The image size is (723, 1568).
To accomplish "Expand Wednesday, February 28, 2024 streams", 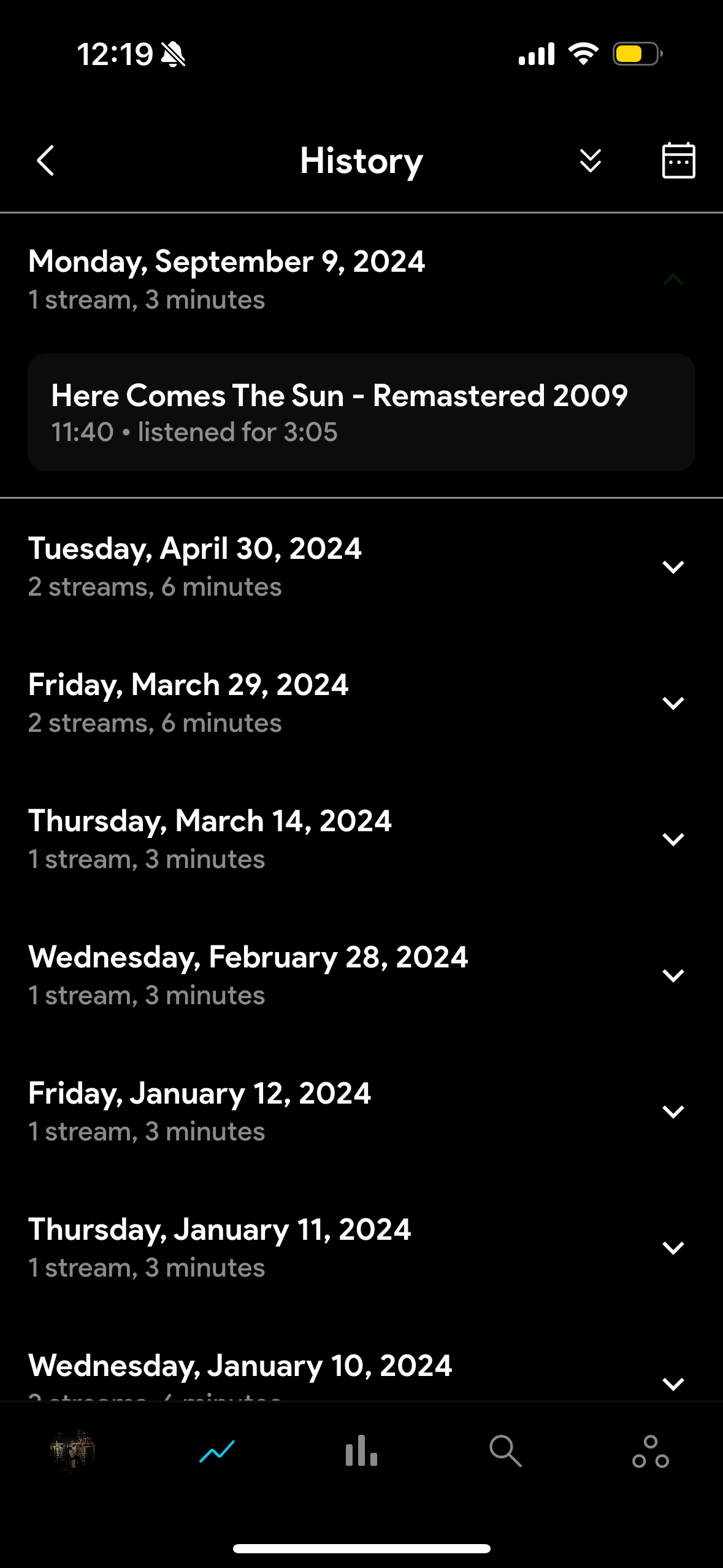I will click(x=673, y=975).
